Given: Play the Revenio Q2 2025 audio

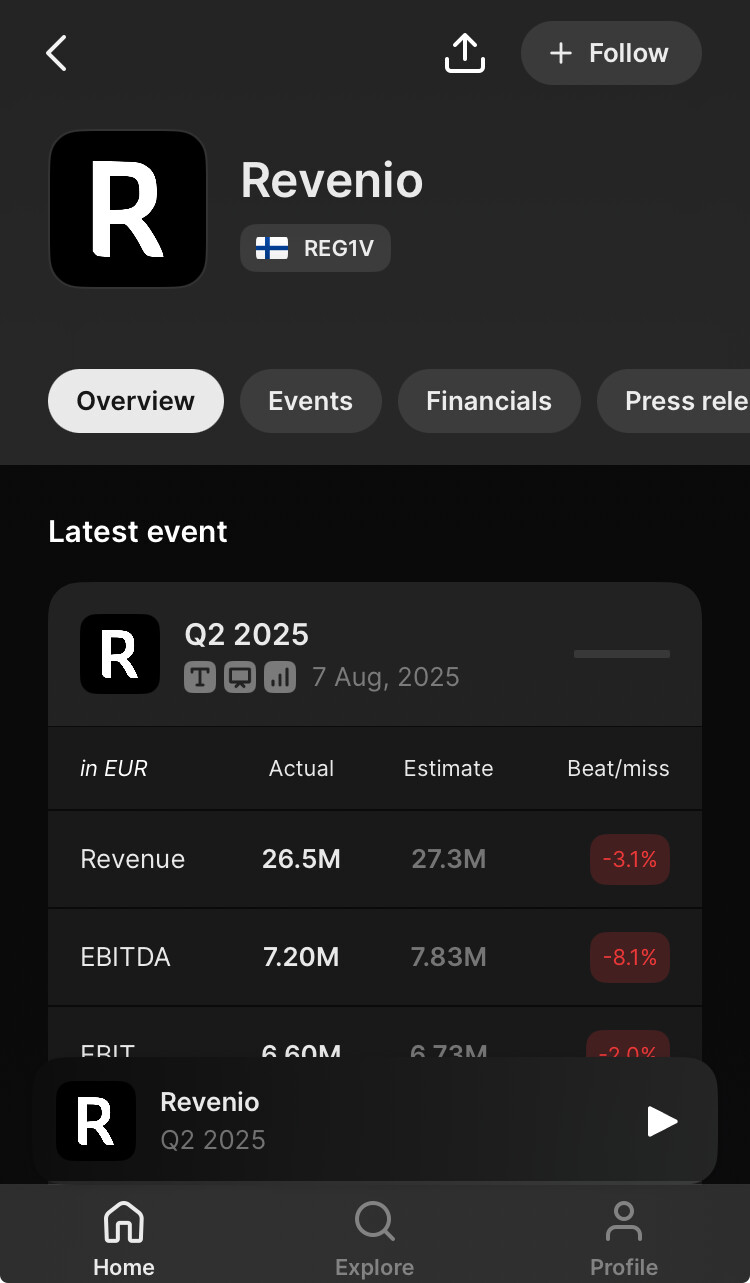Looking at the screenshot, I should (662, 1121).
